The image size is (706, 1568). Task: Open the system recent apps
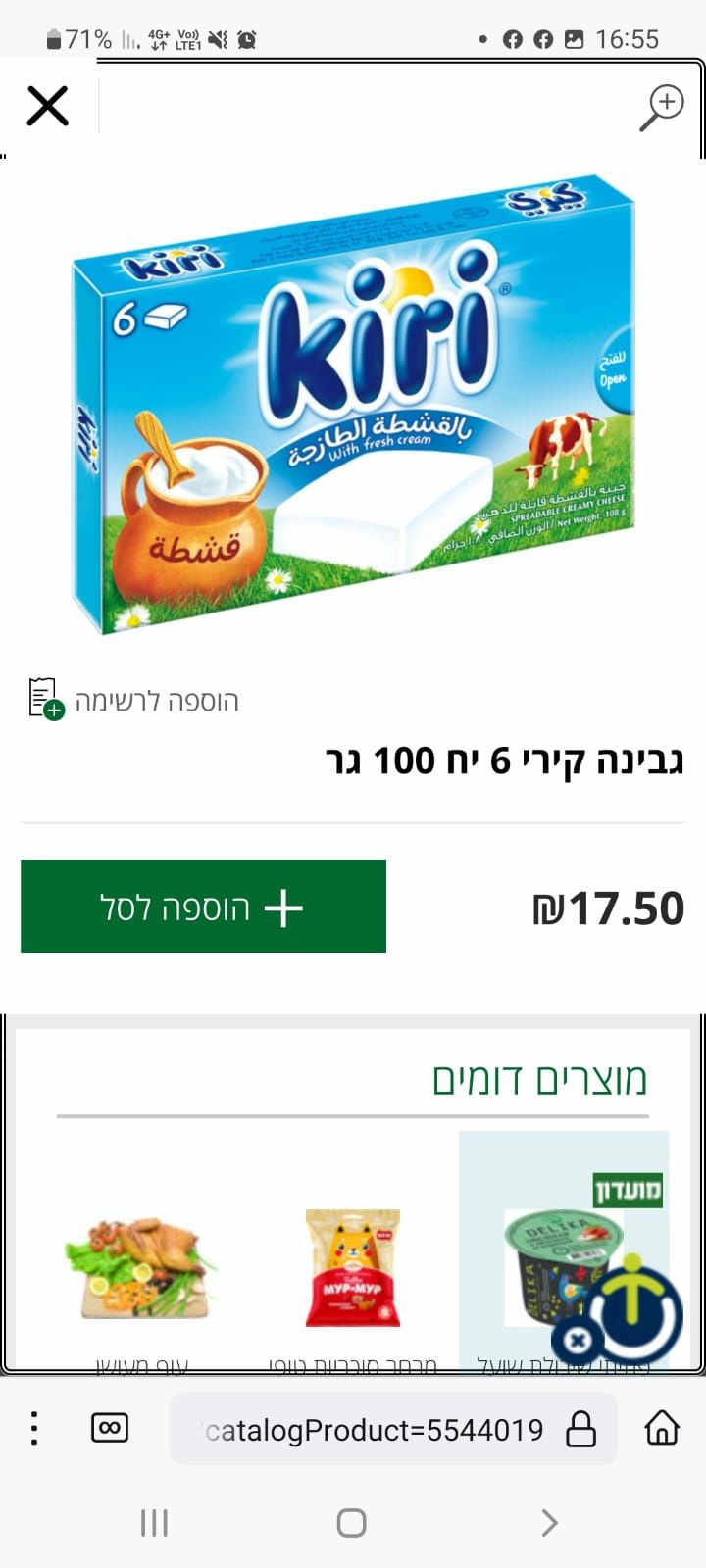pos(154,1523)
